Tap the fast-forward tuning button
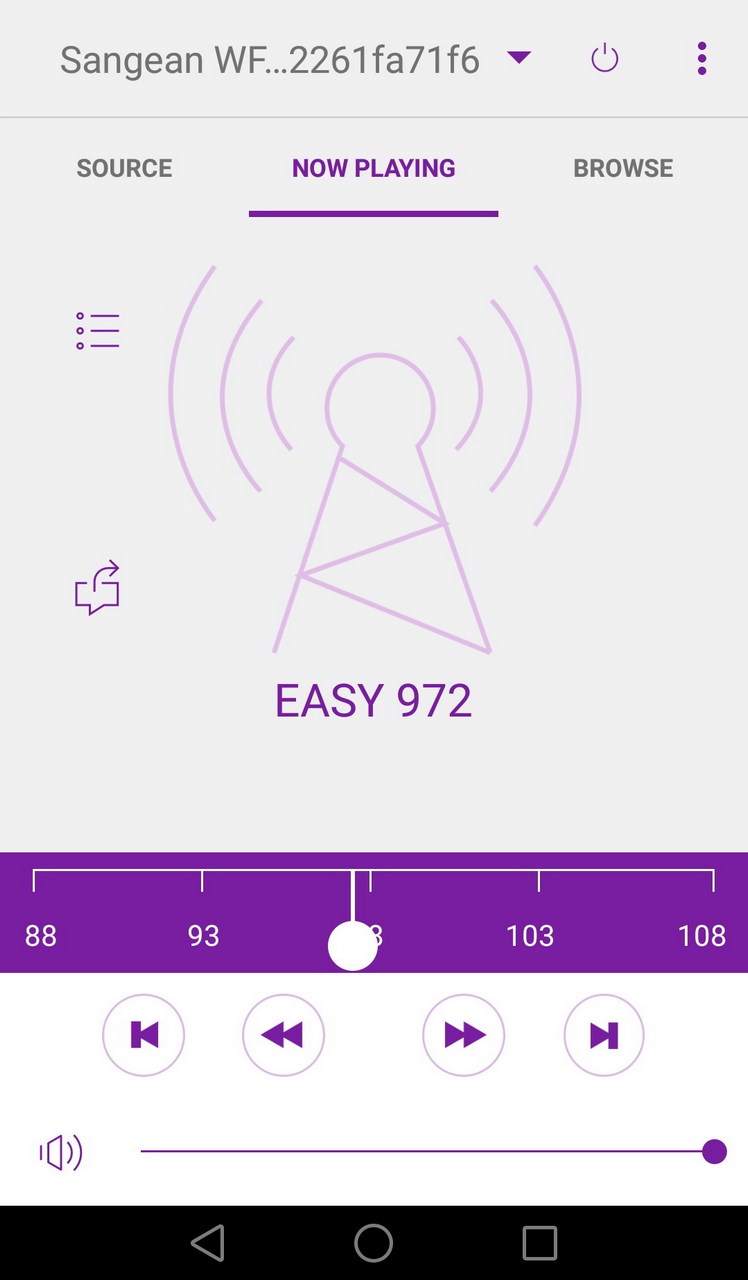 464,1035
